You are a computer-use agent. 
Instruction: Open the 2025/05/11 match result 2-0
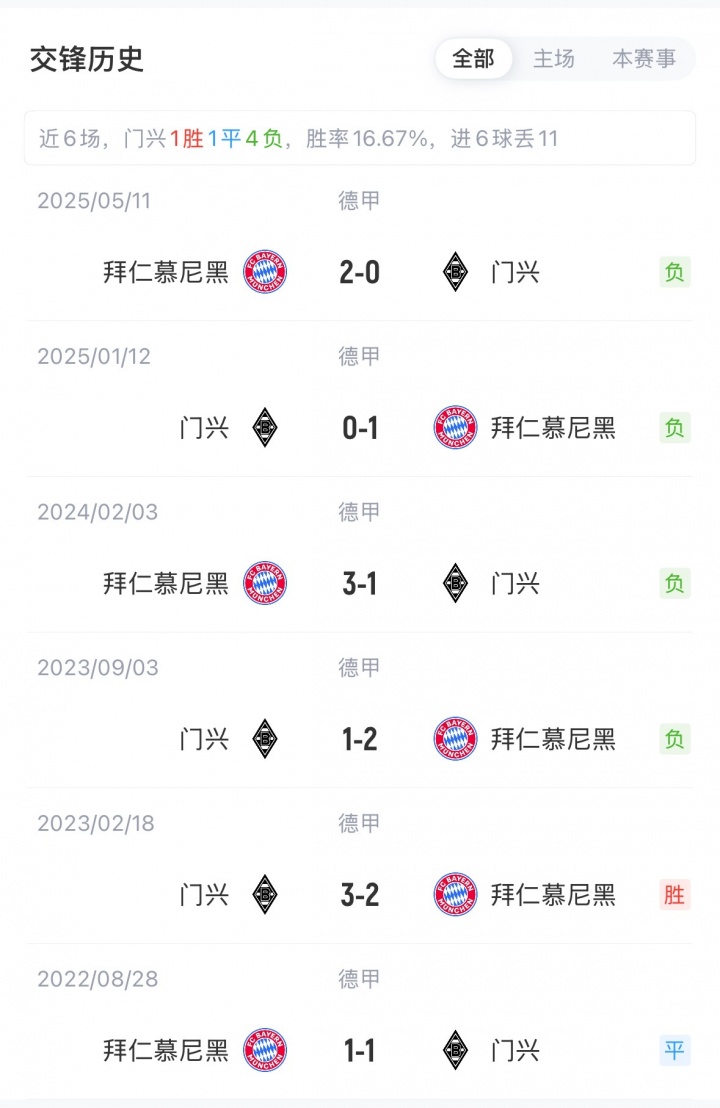tap(360, 272)
